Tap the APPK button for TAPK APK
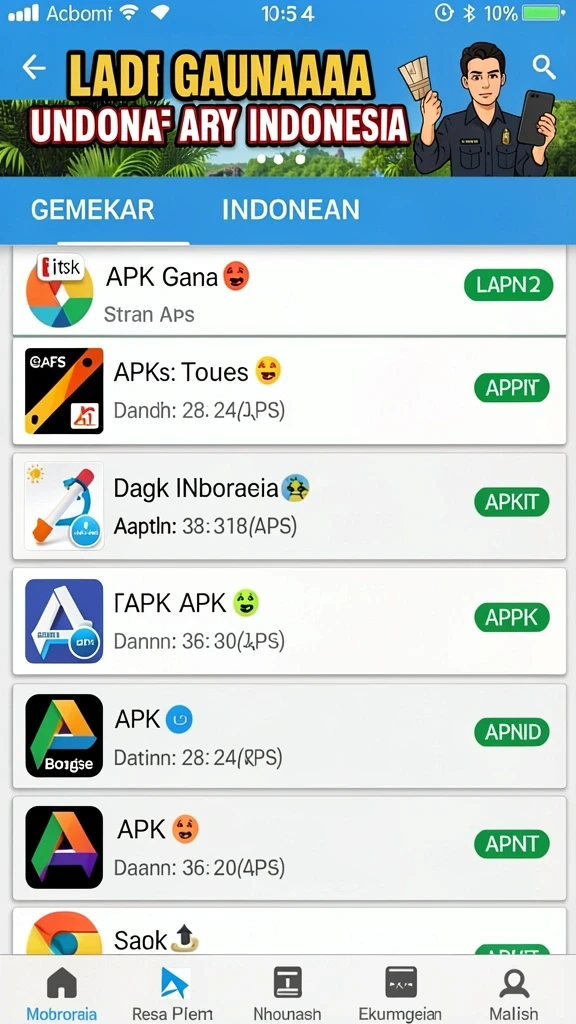The width and height of the screenshot is (576, 1024). pyautogui.click(x=512, y=617)
